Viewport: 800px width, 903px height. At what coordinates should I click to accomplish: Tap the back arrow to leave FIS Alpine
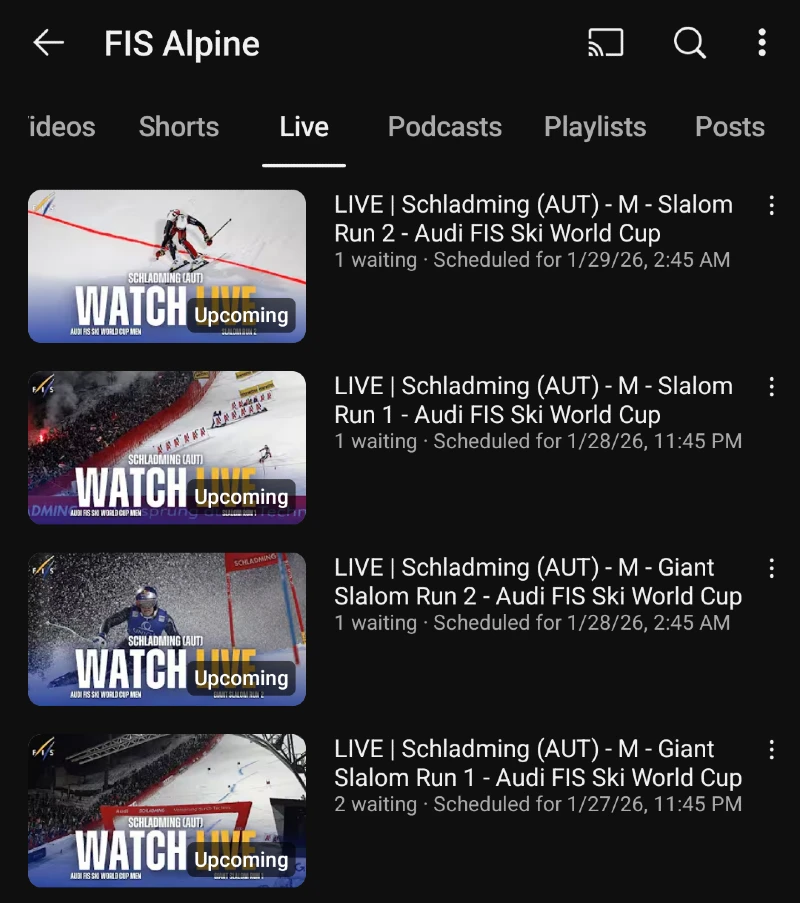click(47, 43)
